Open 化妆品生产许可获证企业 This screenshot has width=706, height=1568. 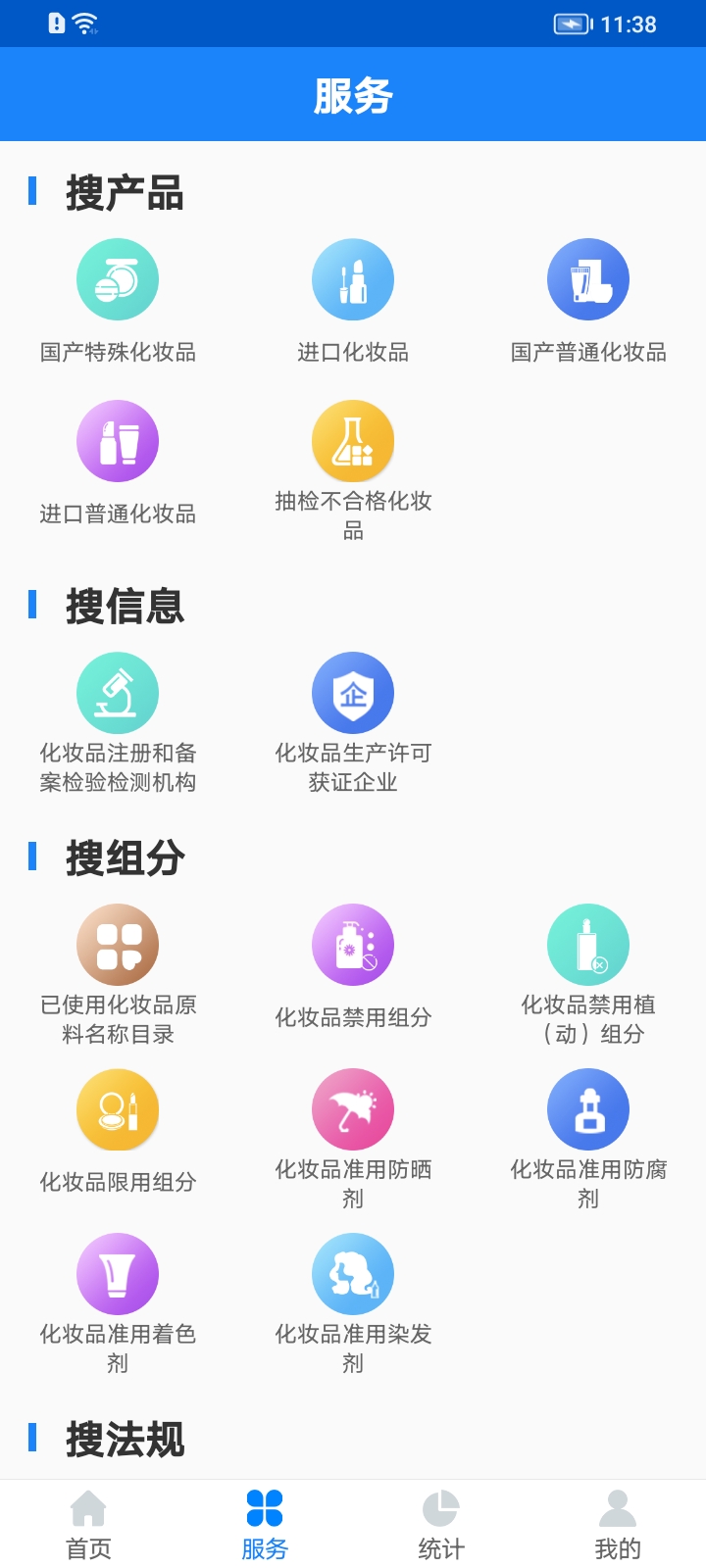[353, 694]
